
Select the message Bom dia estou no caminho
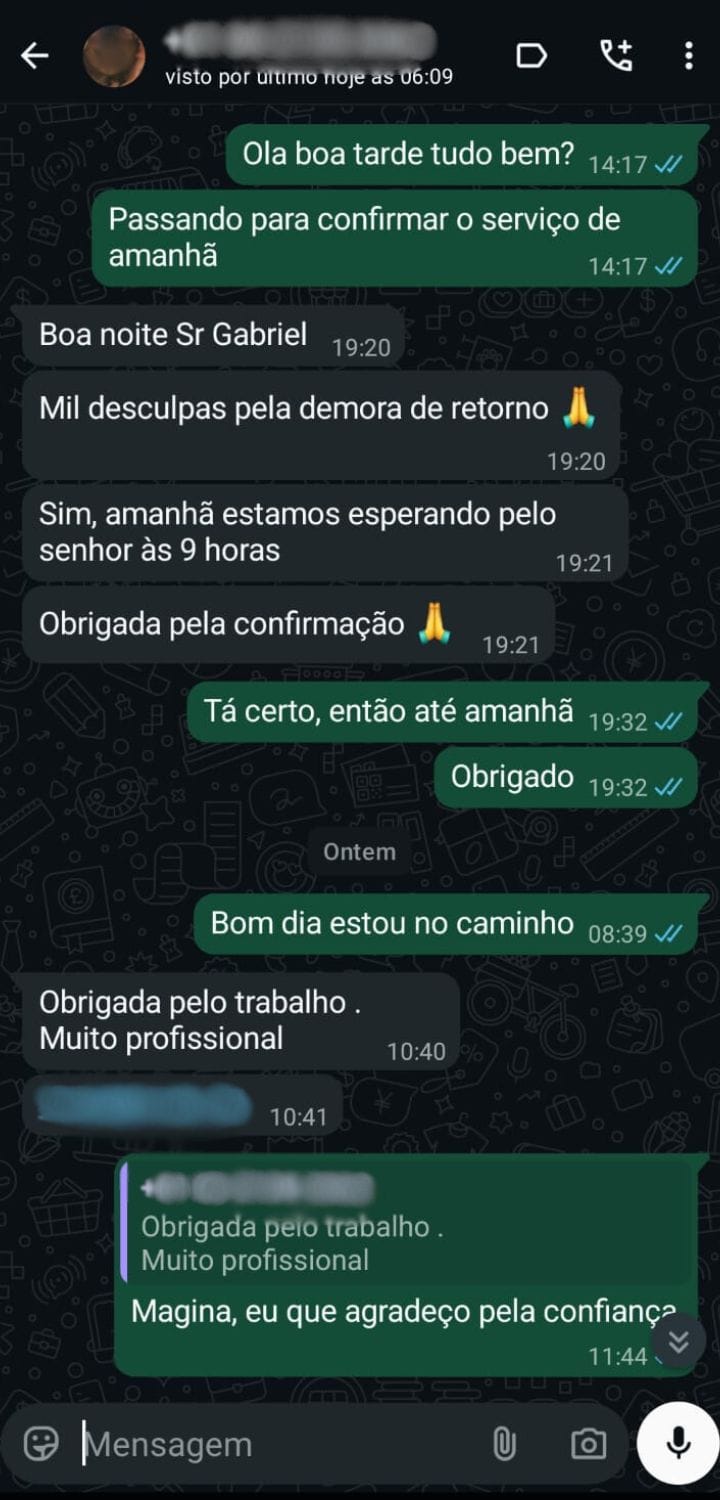440,923
